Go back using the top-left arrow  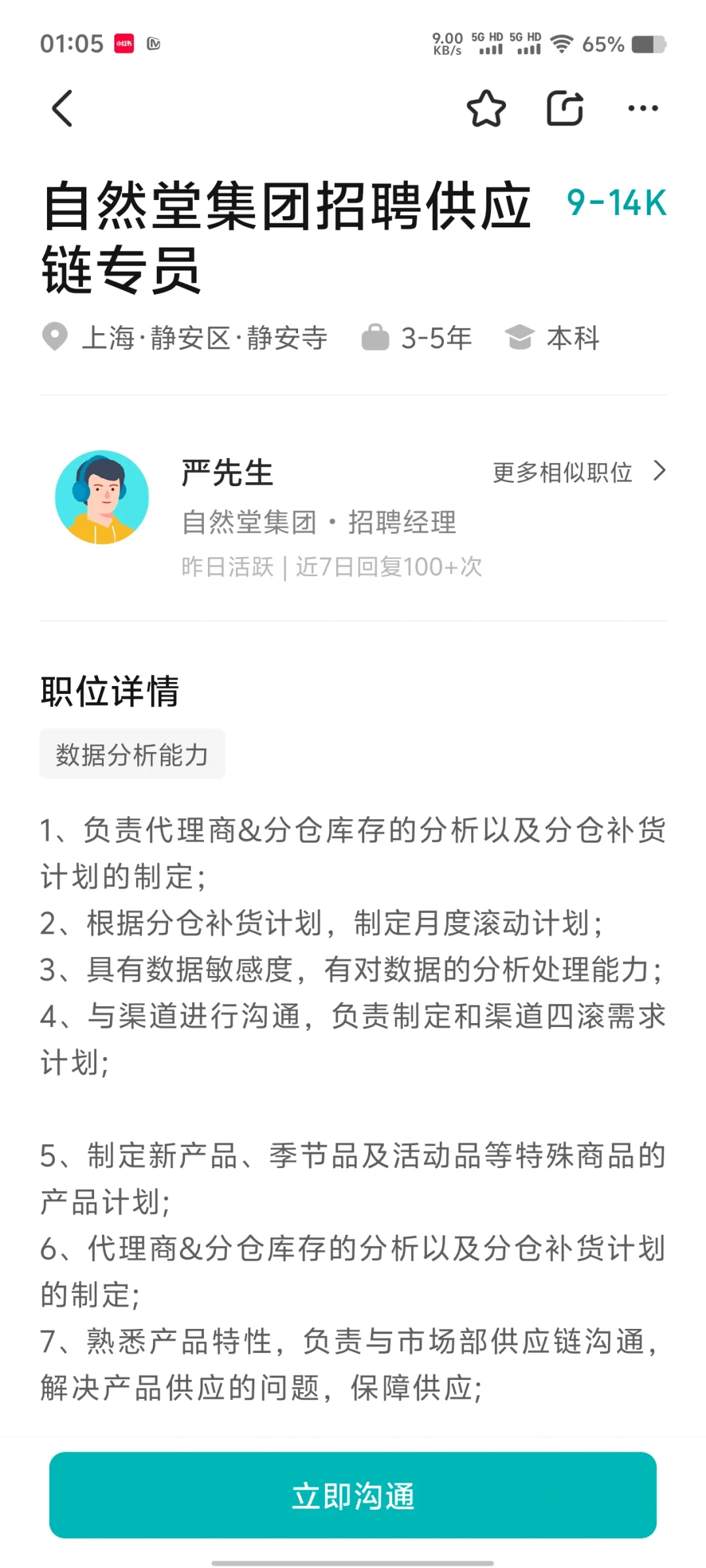pyautogui.click(x=62, y=108)
